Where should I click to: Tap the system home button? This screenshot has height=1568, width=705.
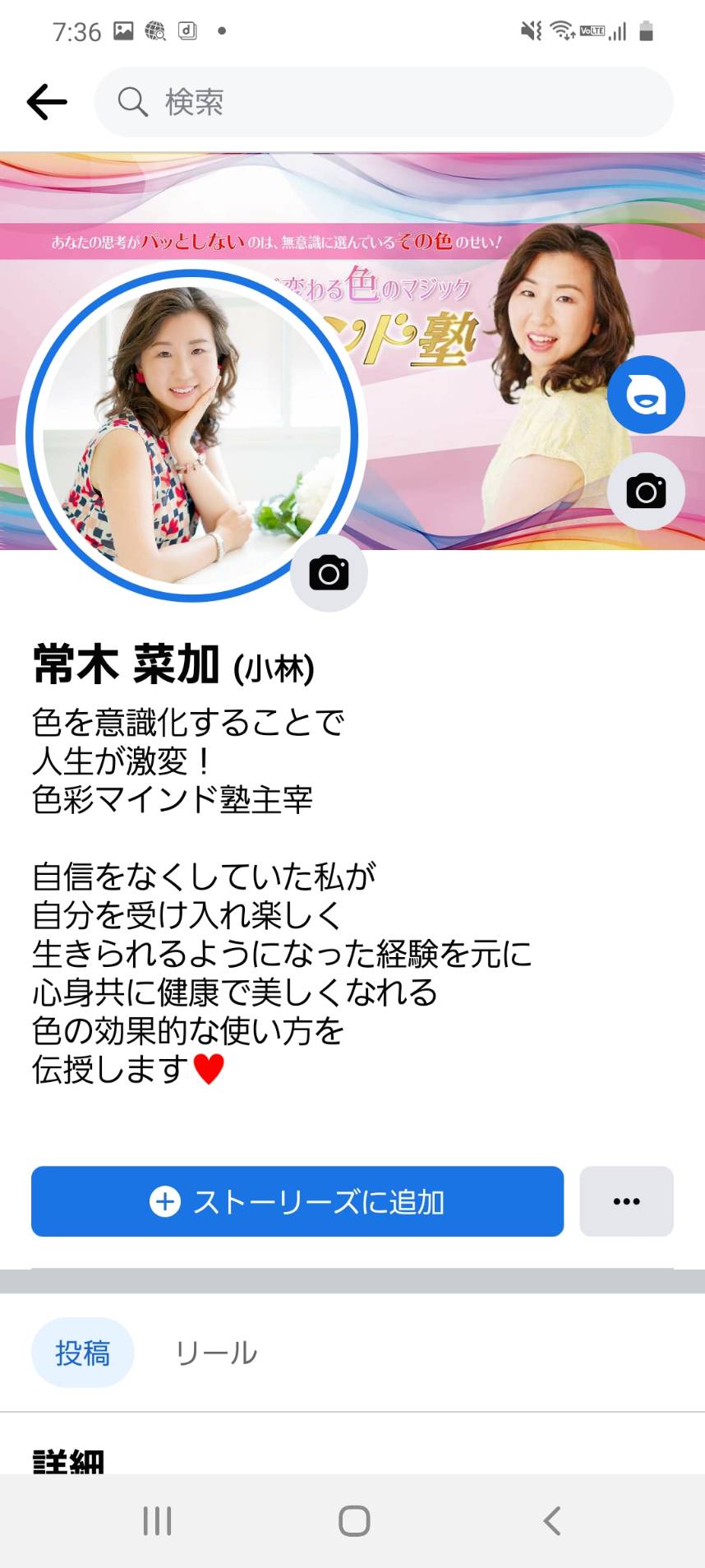coord(354,1520)
